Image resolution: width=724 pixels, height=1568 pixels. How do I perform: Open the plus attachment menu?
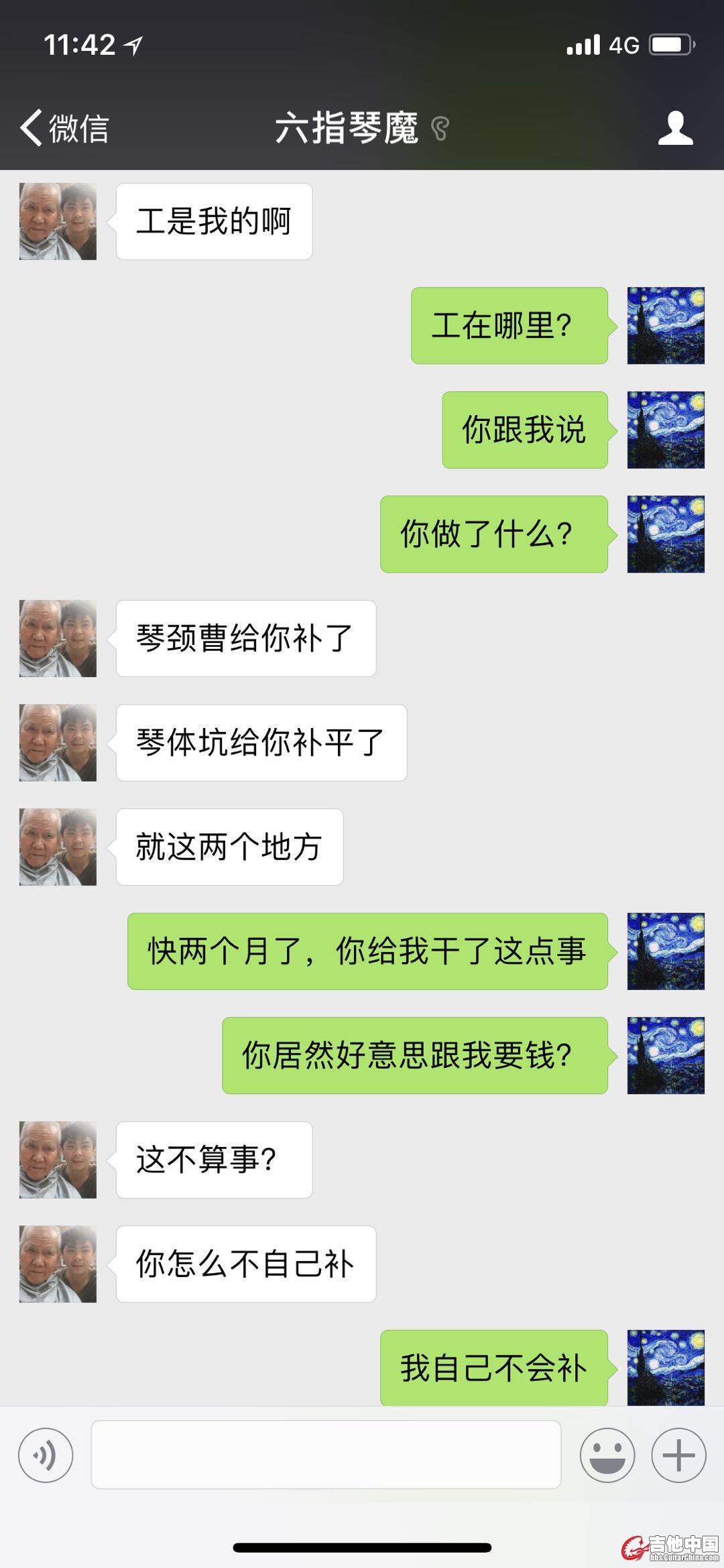(x=678, y=1455)
